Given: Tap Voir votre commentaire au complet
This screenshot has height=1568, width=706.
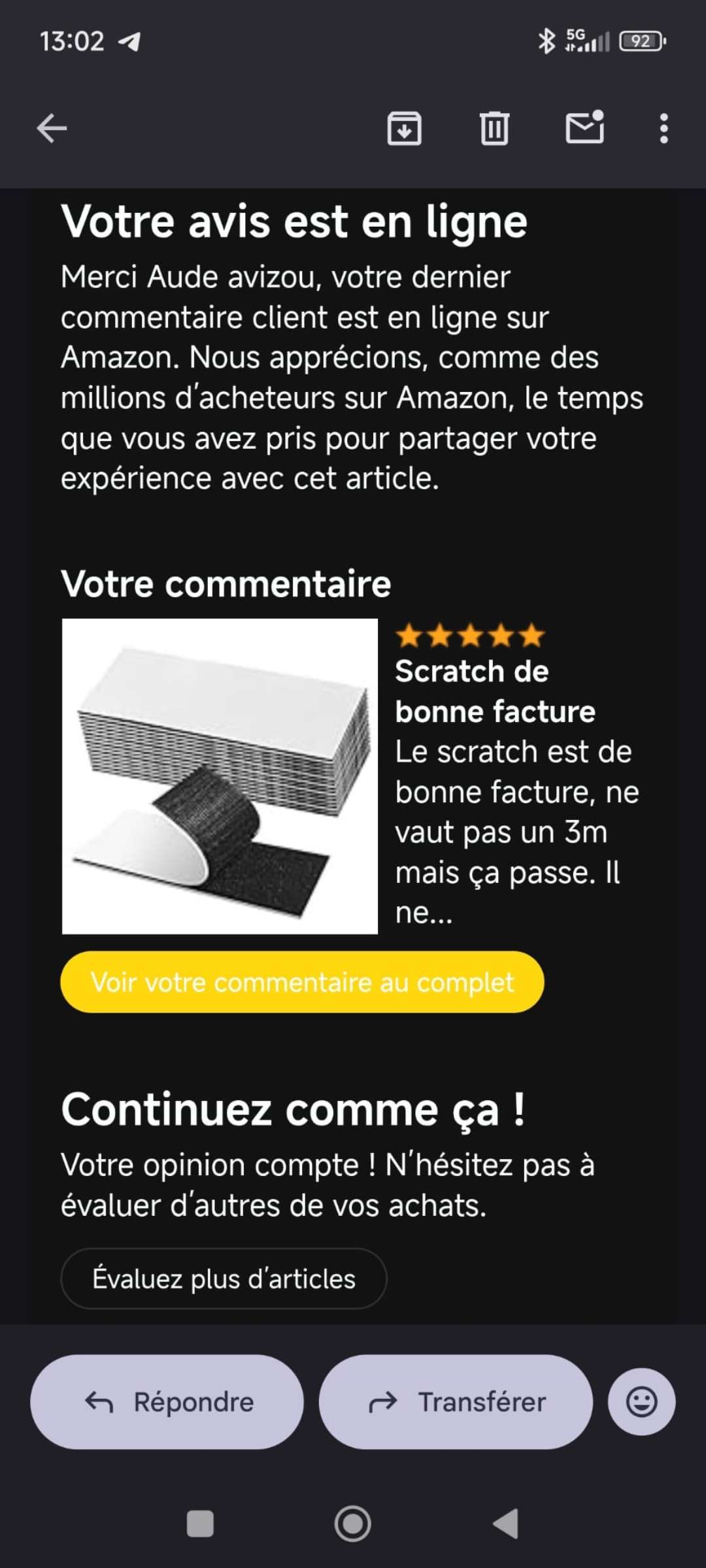Looking at the screenshot, I should (x=302, y=982).
